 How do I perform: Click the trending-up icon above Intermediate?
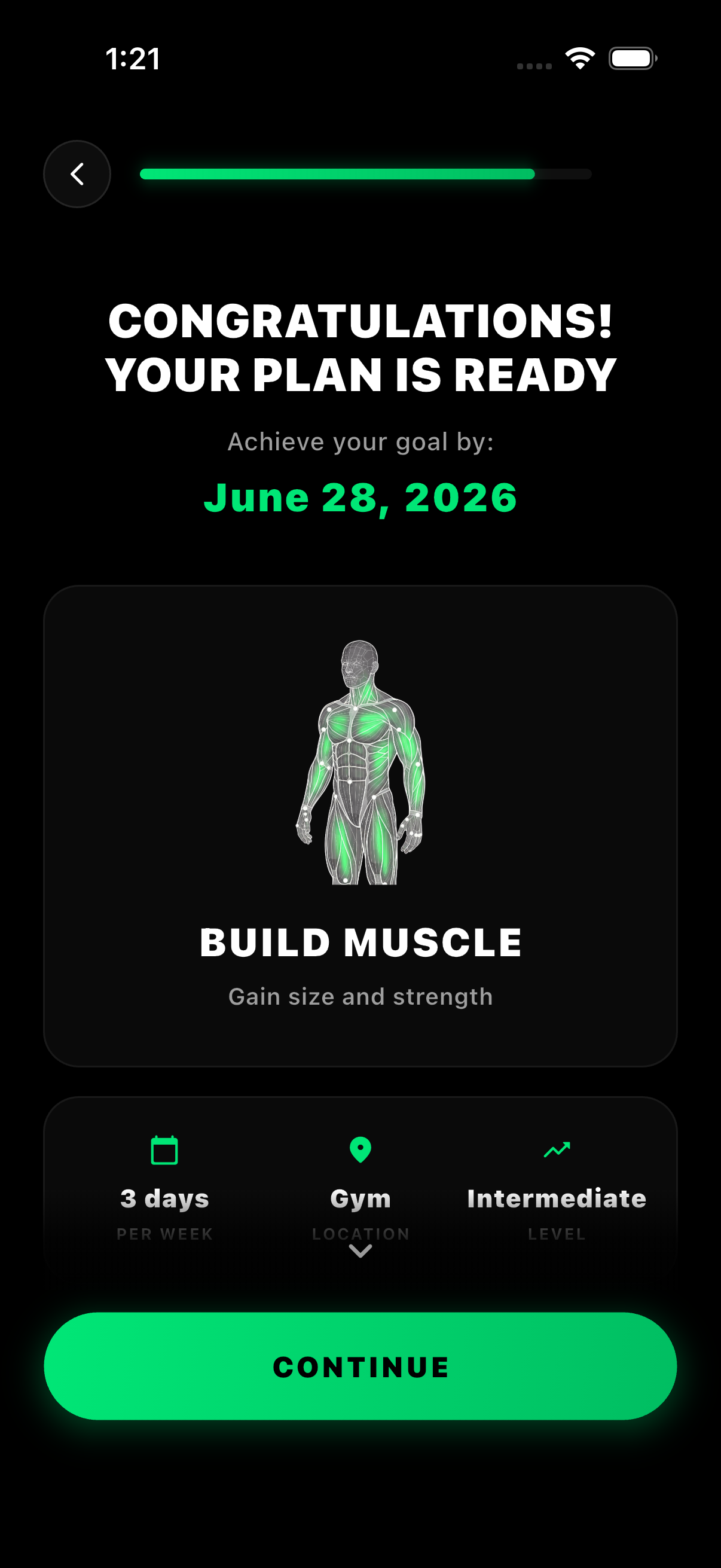point(555,1151)
